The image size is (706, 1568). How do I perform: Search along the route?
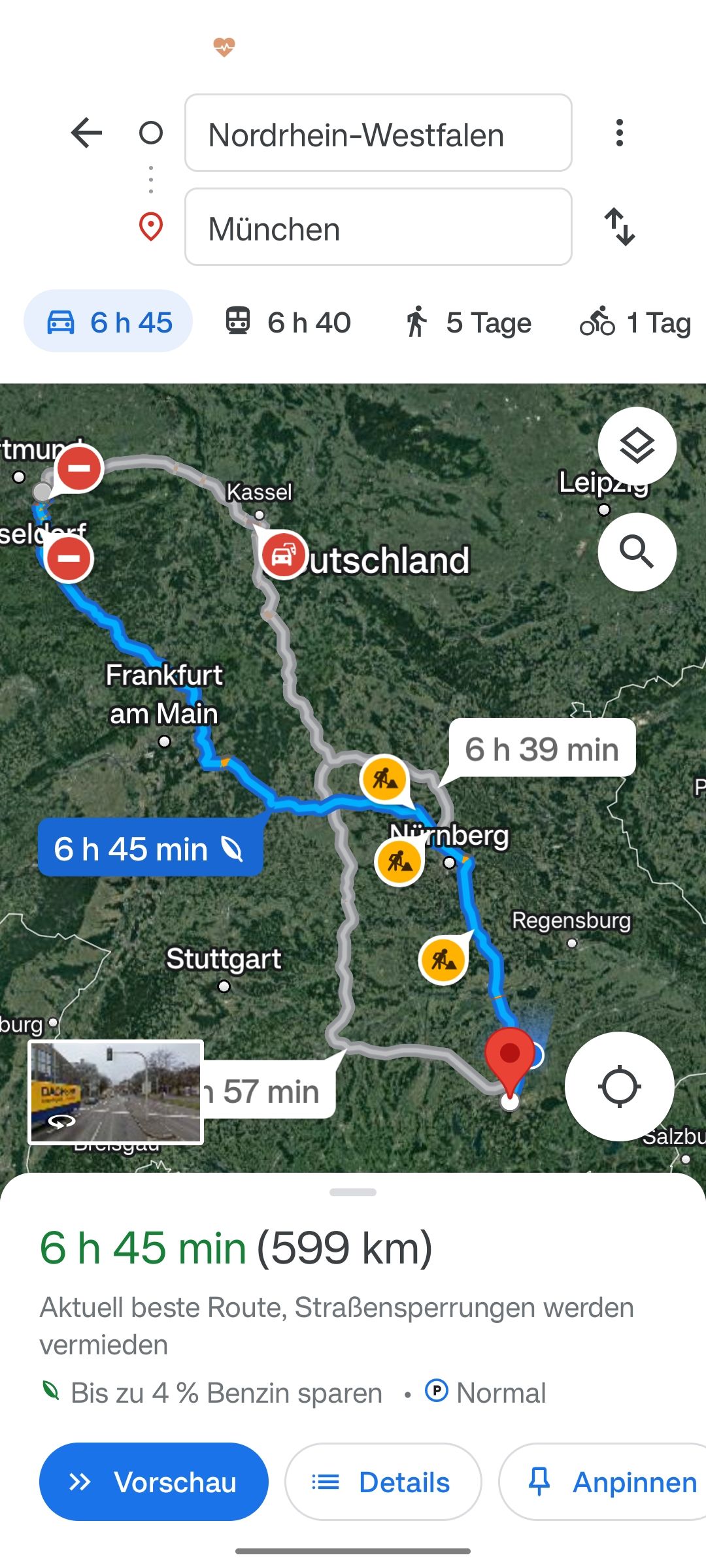click(x=637, y=552)
